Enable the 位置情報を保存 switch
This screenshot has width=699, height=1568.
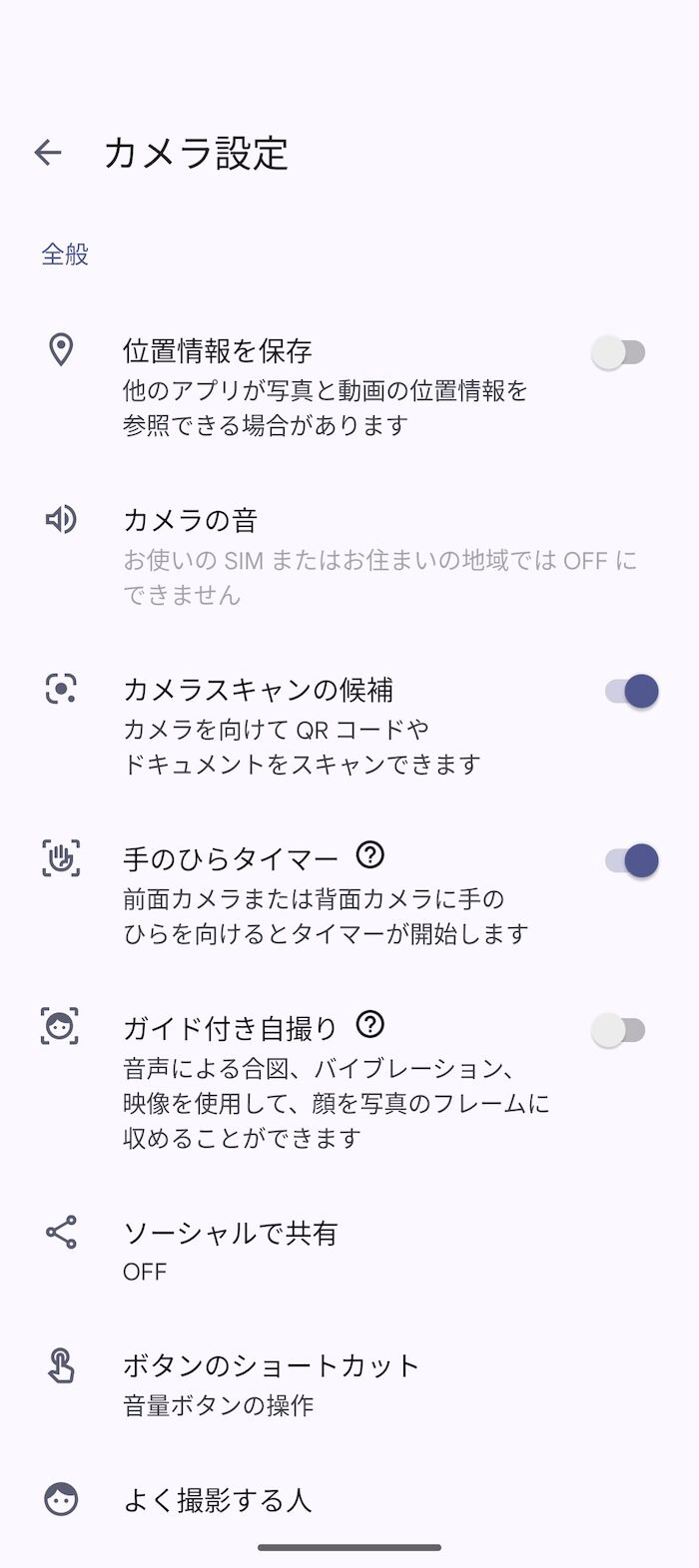click(619, 352)
